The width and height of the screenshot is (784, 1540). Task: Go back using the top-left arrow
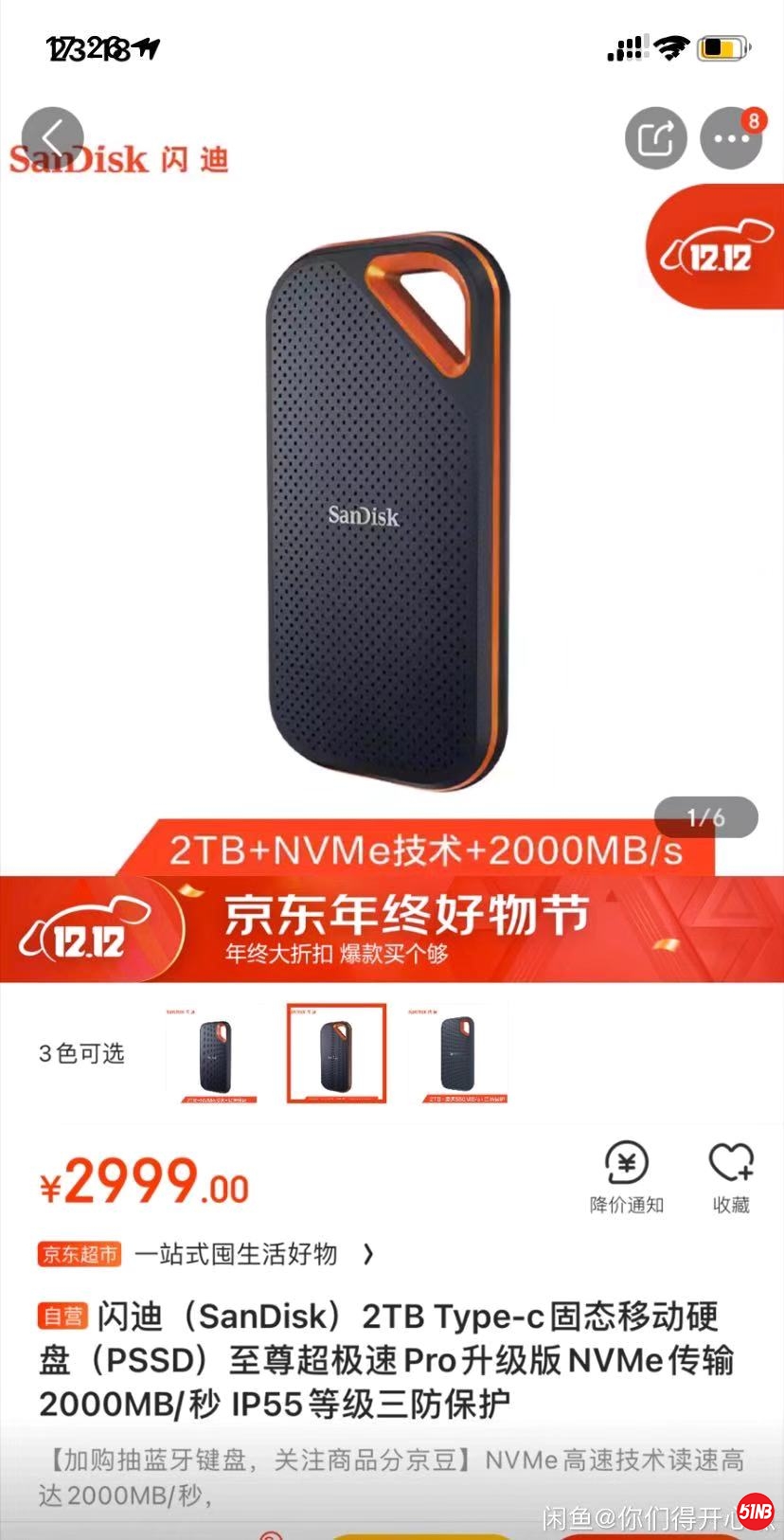point(53,138)
